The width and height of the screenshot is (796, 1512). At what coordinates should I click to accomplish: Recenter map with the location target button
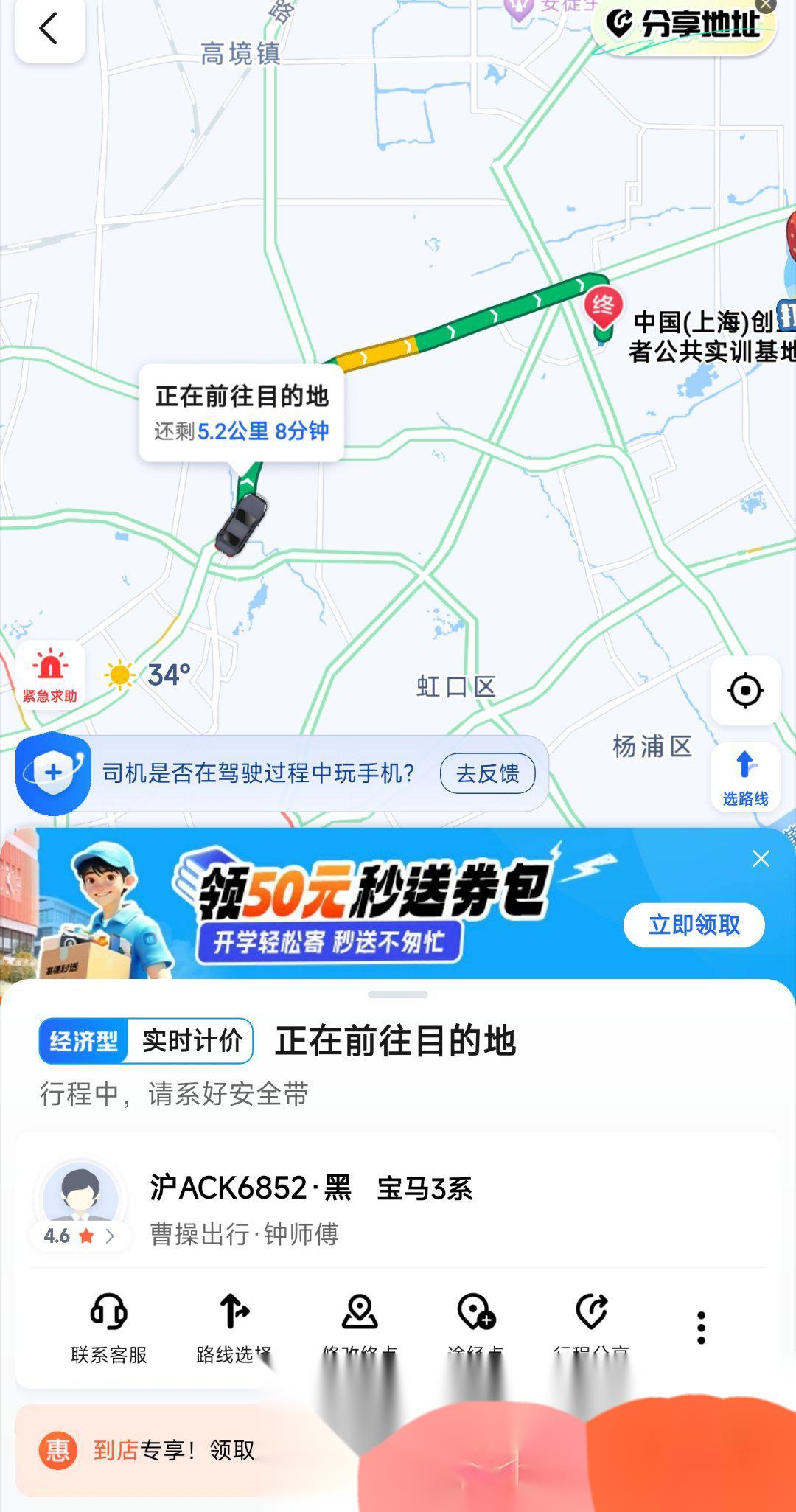coord(744,691)
